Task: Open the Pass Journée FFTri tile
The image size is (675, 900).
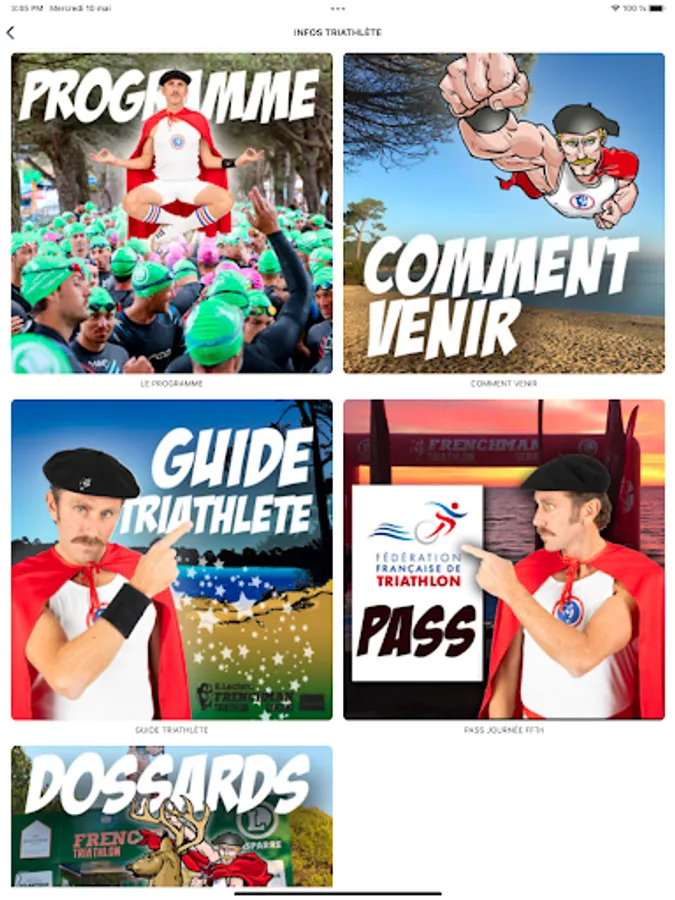Action: point(504,559)
